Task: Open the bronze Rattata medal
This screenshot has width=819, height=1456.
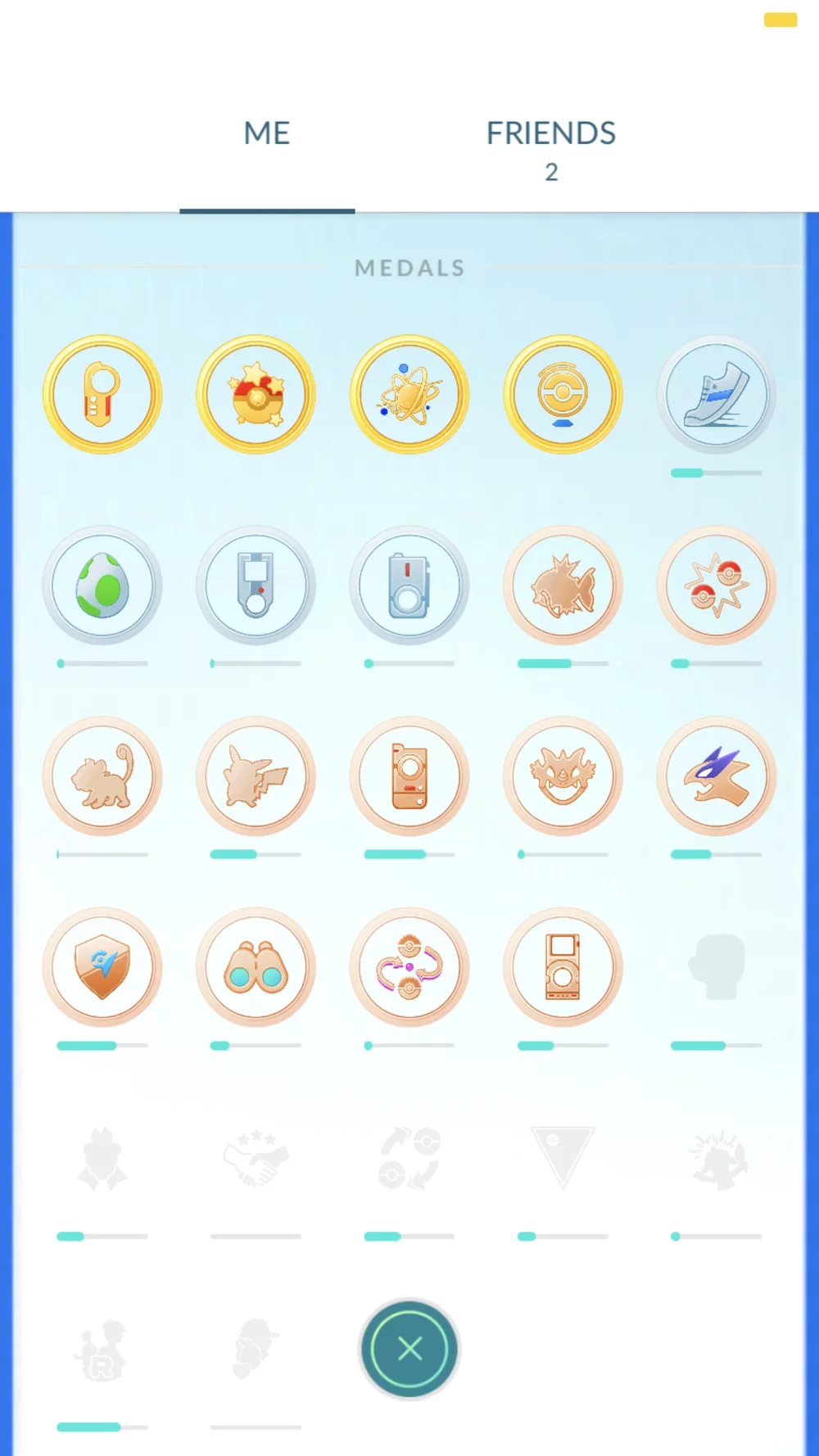Action: pyautogui.click(x=102, y=775)
